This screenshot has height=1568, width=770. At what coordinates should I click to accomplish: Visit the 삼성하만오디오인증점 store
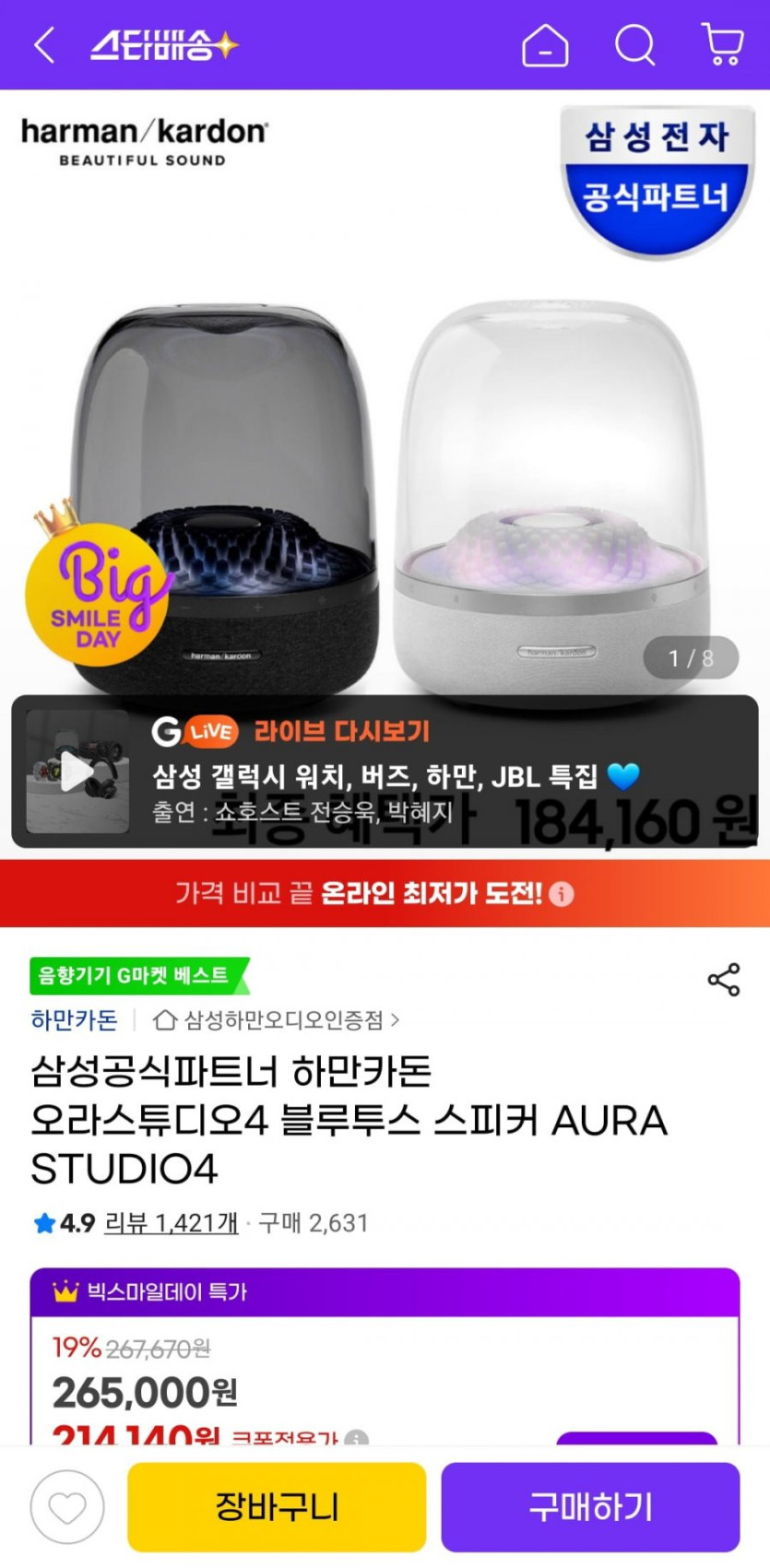277,1020
